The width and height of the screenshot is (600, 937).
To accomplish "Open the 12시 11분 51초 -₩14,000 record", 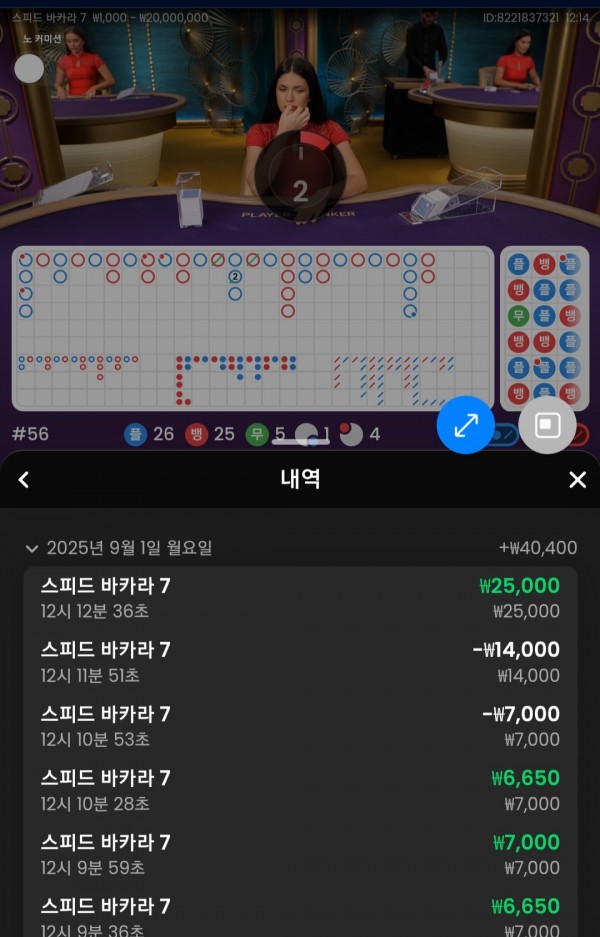I will (300, 661).
